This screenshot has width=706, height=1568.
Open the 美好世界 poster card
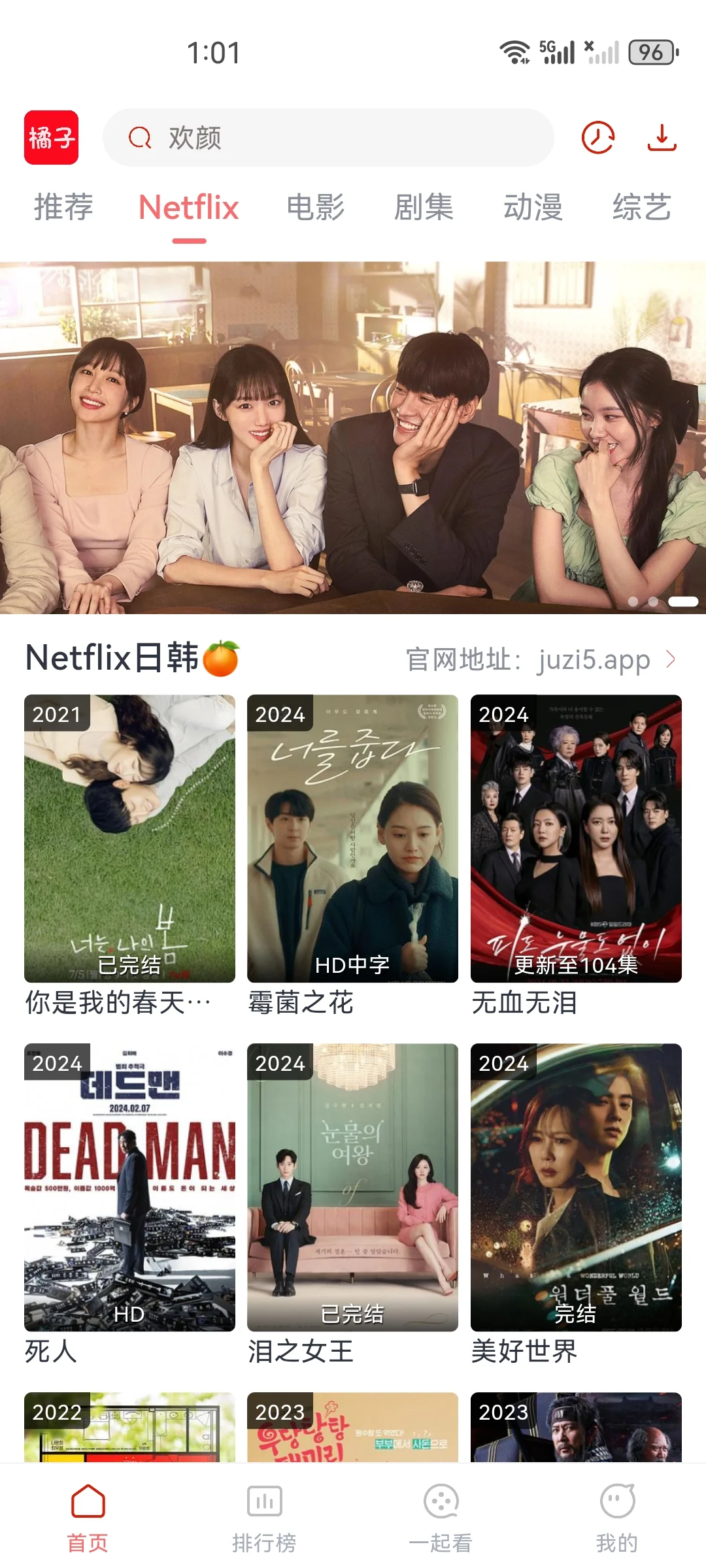click(x=576, y=1187)
